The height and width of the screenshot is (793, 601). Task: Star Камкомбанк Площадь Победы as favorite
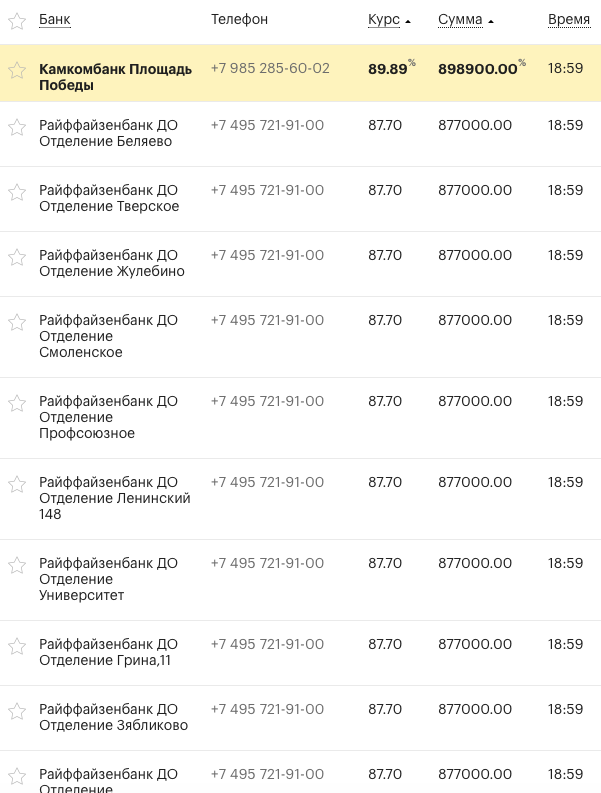(x=17, y=70)
